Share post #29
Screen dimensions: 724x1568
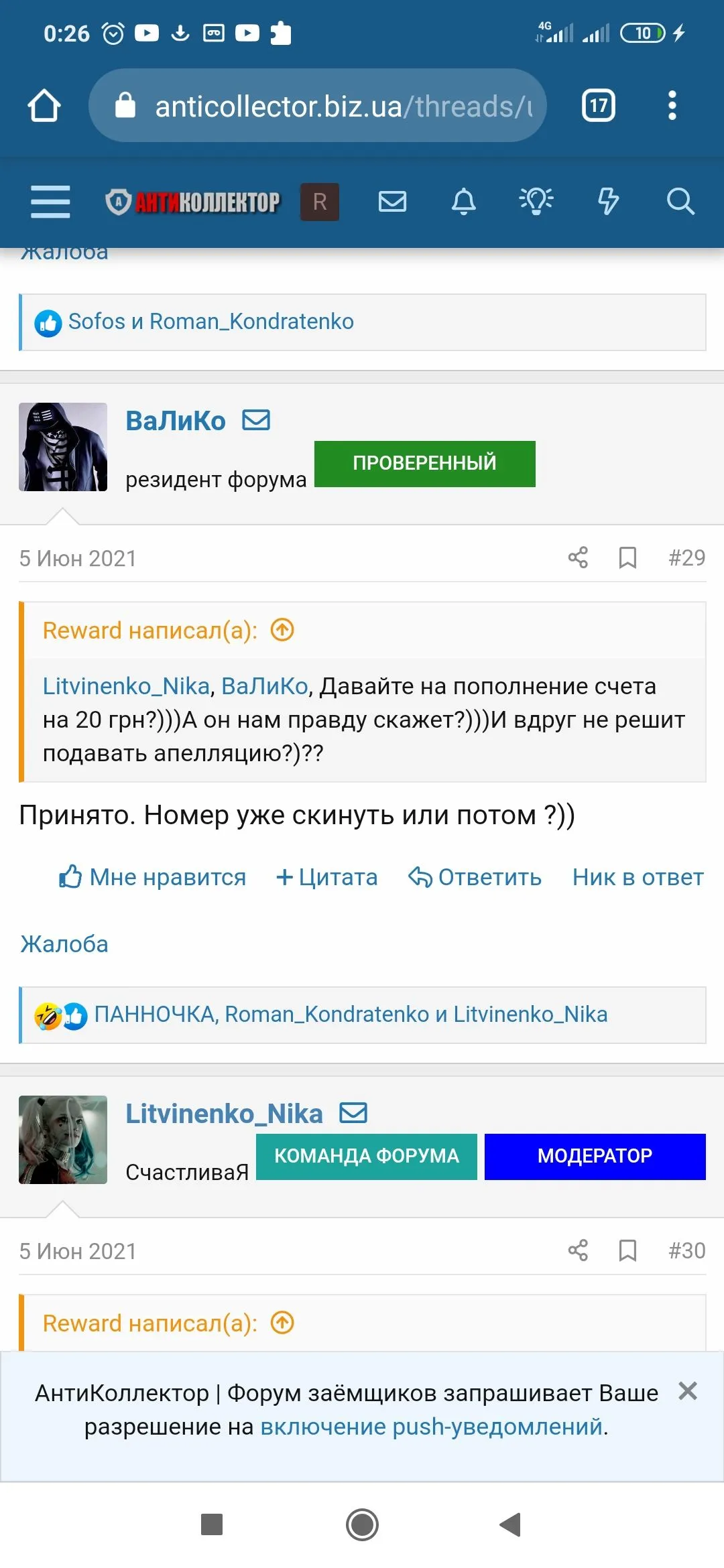(578, 558)
